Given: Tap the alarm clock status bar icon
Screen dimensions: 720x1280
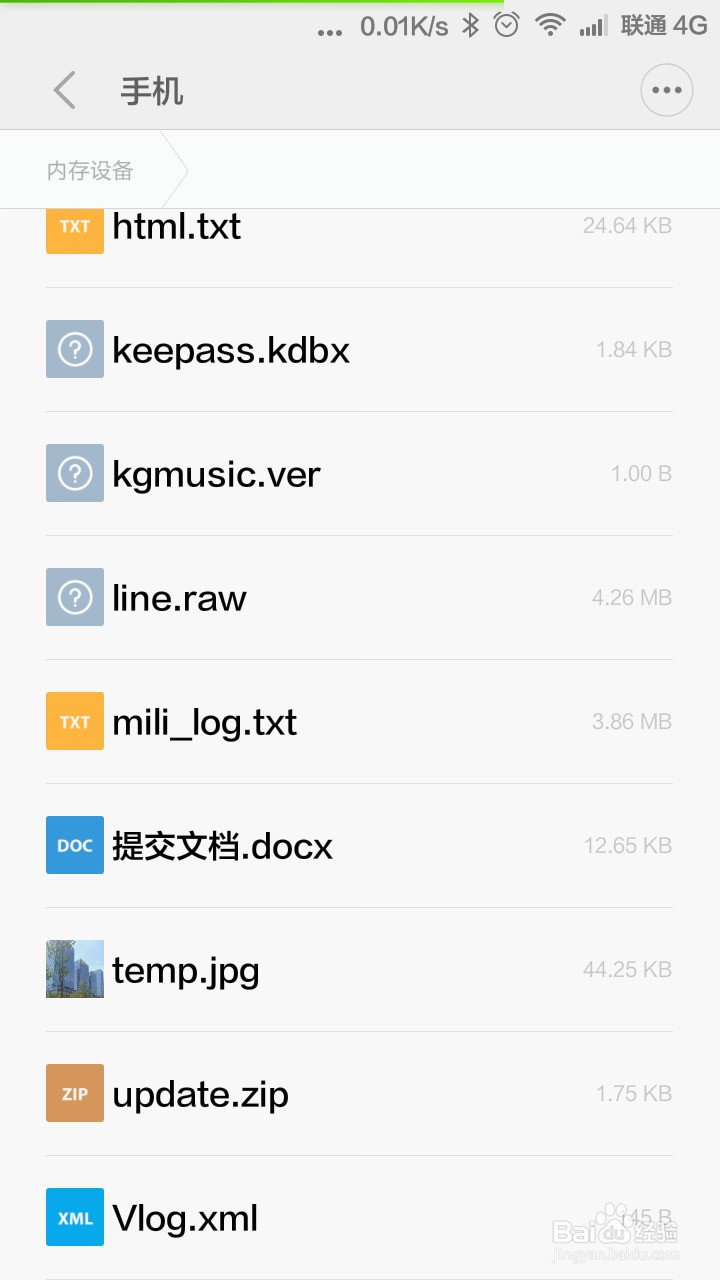Looking at the screenshot, I should point(507,26).
